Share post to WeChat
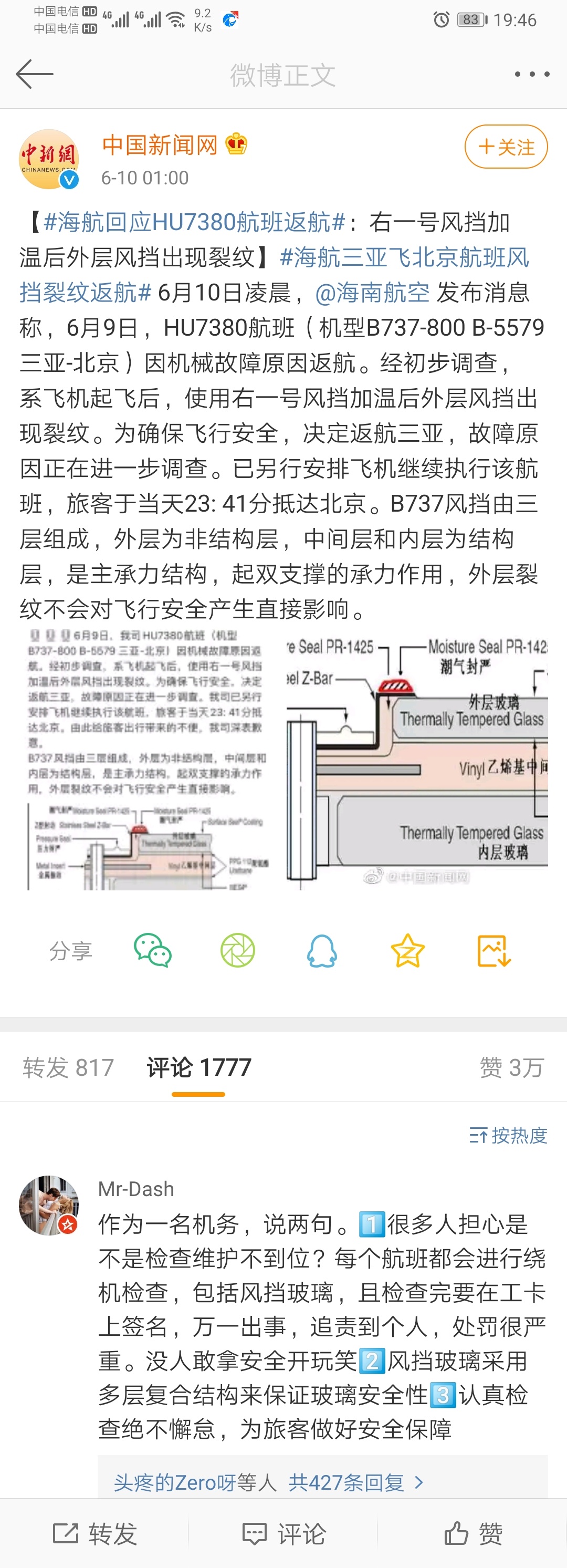The height and width of the screenshot is (1568, 567). [152, 951]
